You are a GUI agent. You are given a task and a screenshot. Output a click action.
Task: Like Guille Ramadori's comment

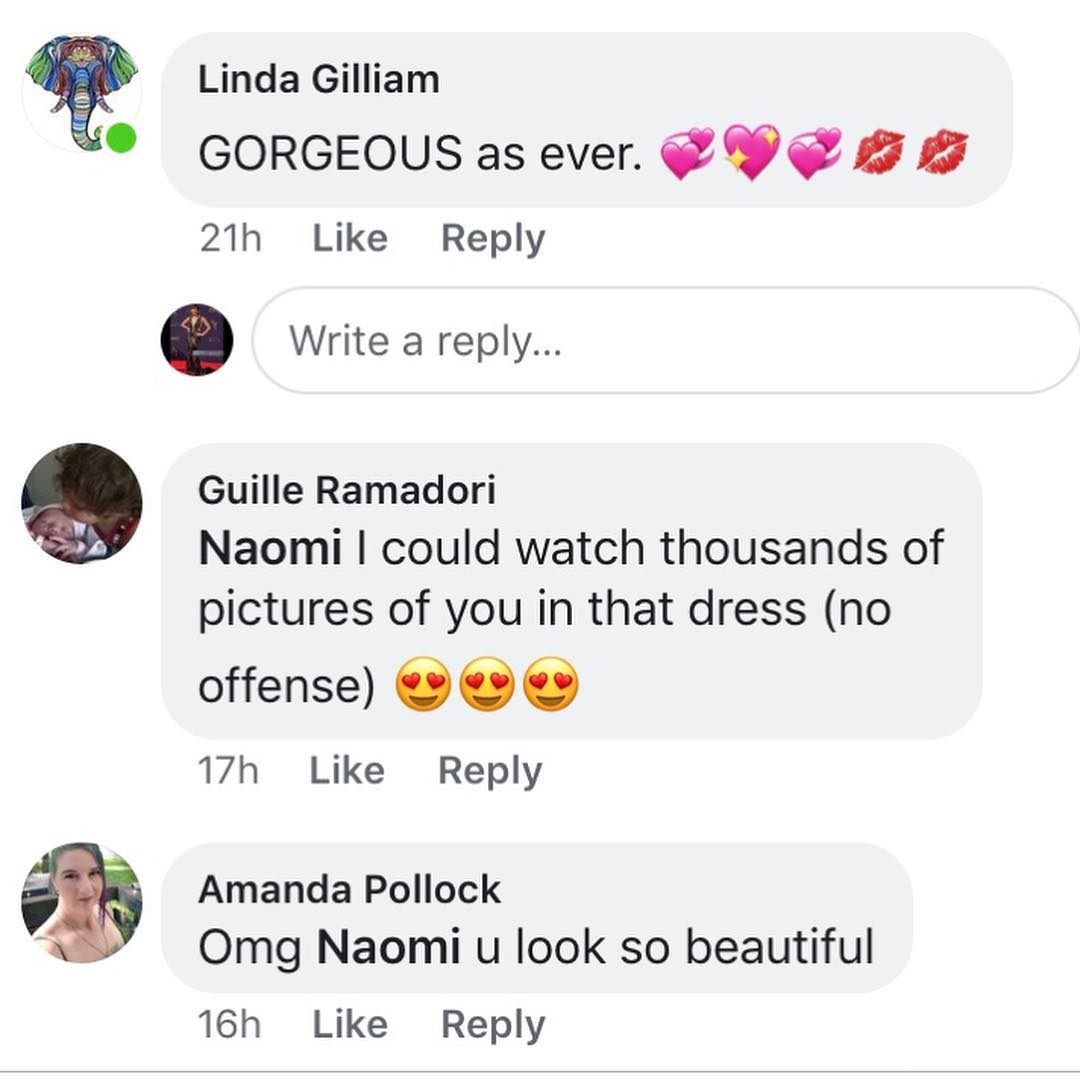pyautogui.click(x=346, y=770)
